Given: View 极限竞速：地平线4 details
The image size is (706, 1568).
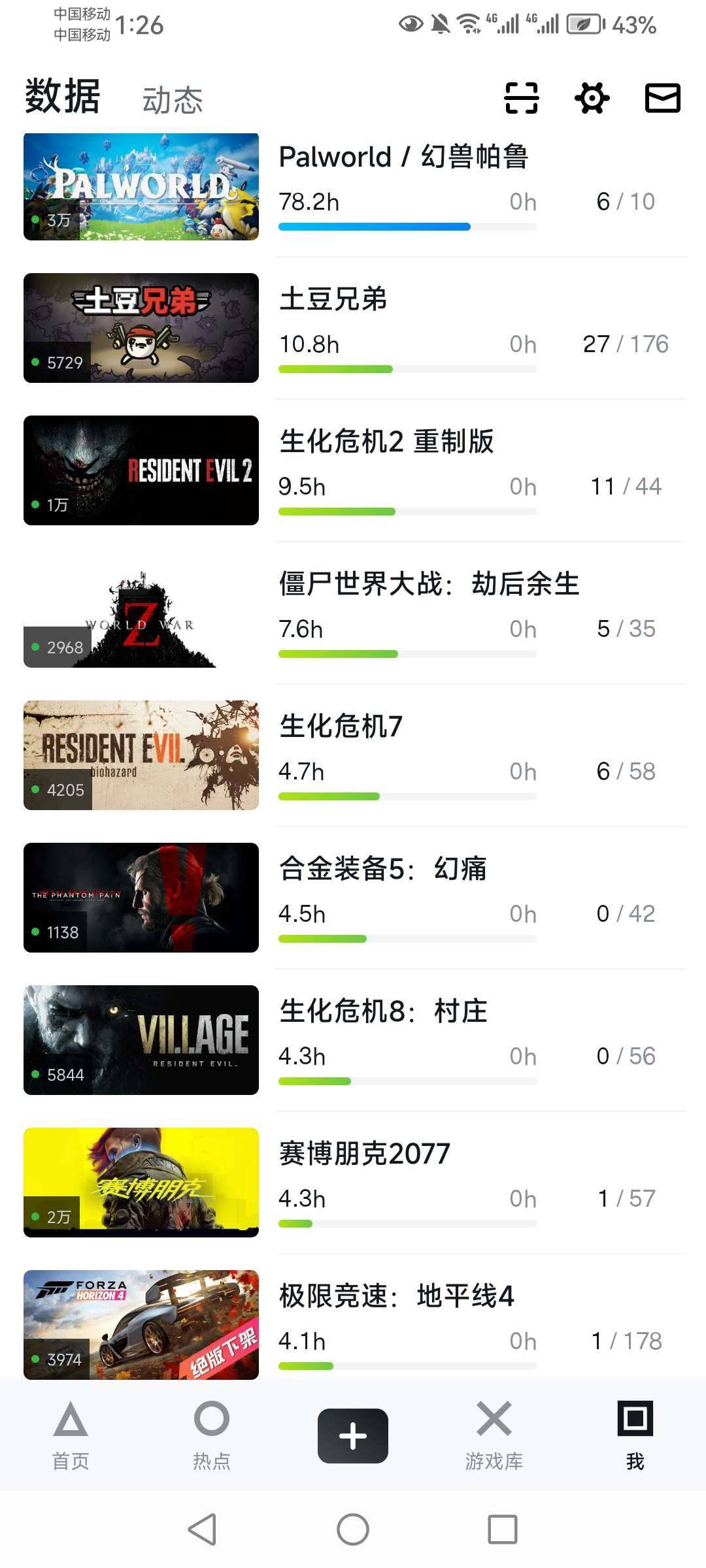Looking at the screenshot, I should coord(396,1296).
